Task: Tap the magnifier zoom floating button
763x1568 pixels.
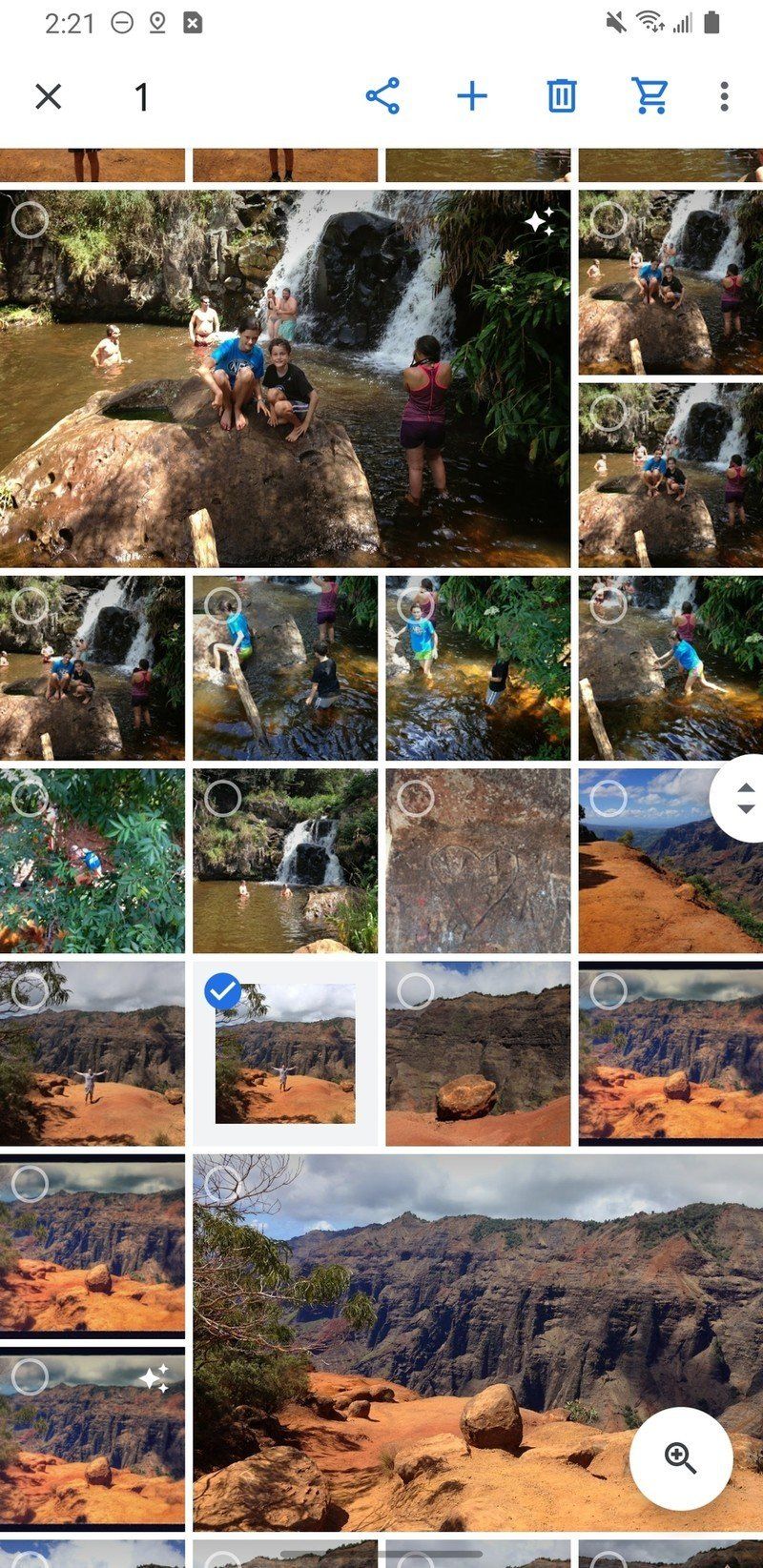Action: pyautogui.click(x=681, y=1457)
